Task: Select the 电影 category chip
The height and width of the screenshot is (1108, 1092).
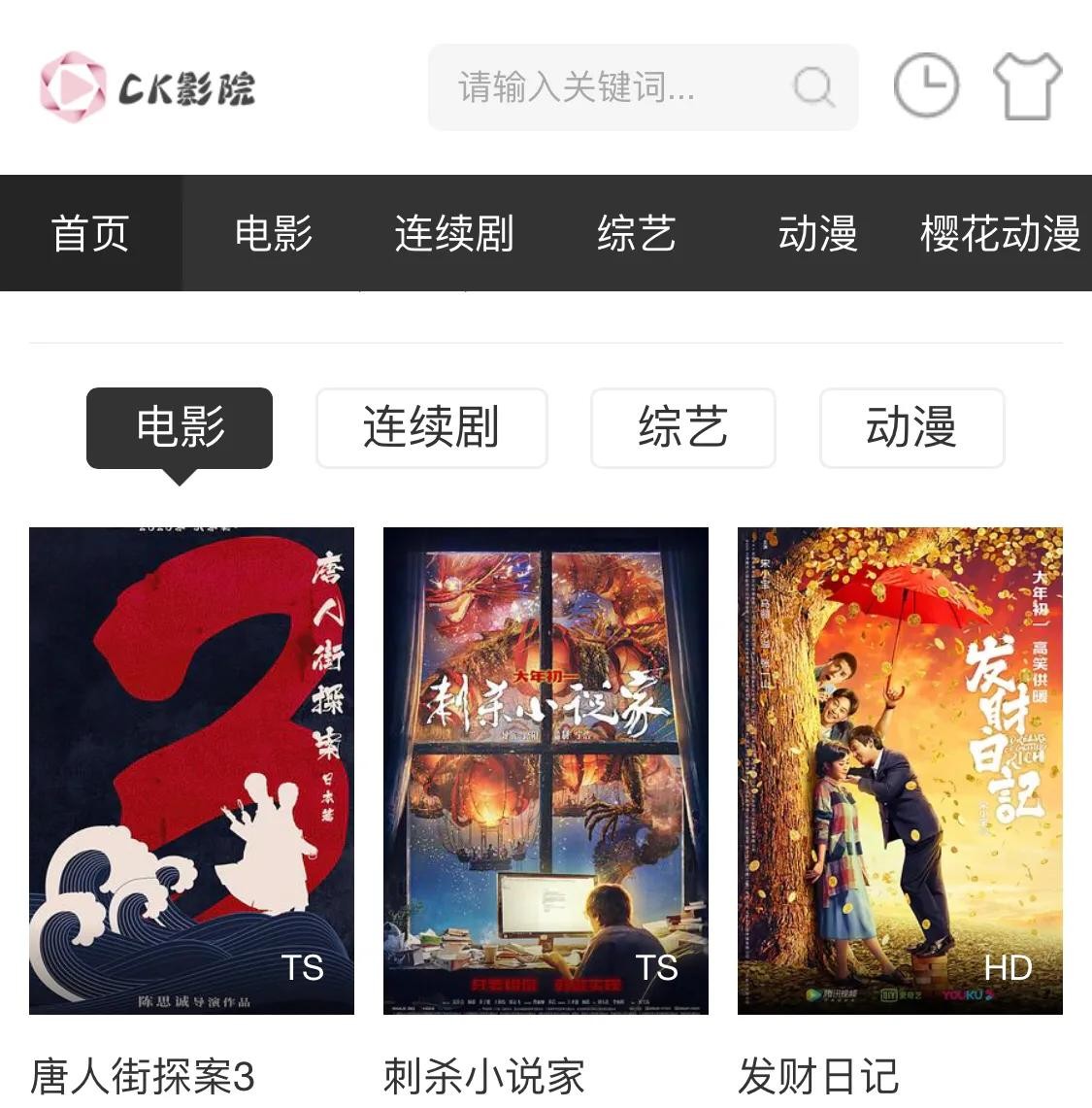Action: point(180,427)
